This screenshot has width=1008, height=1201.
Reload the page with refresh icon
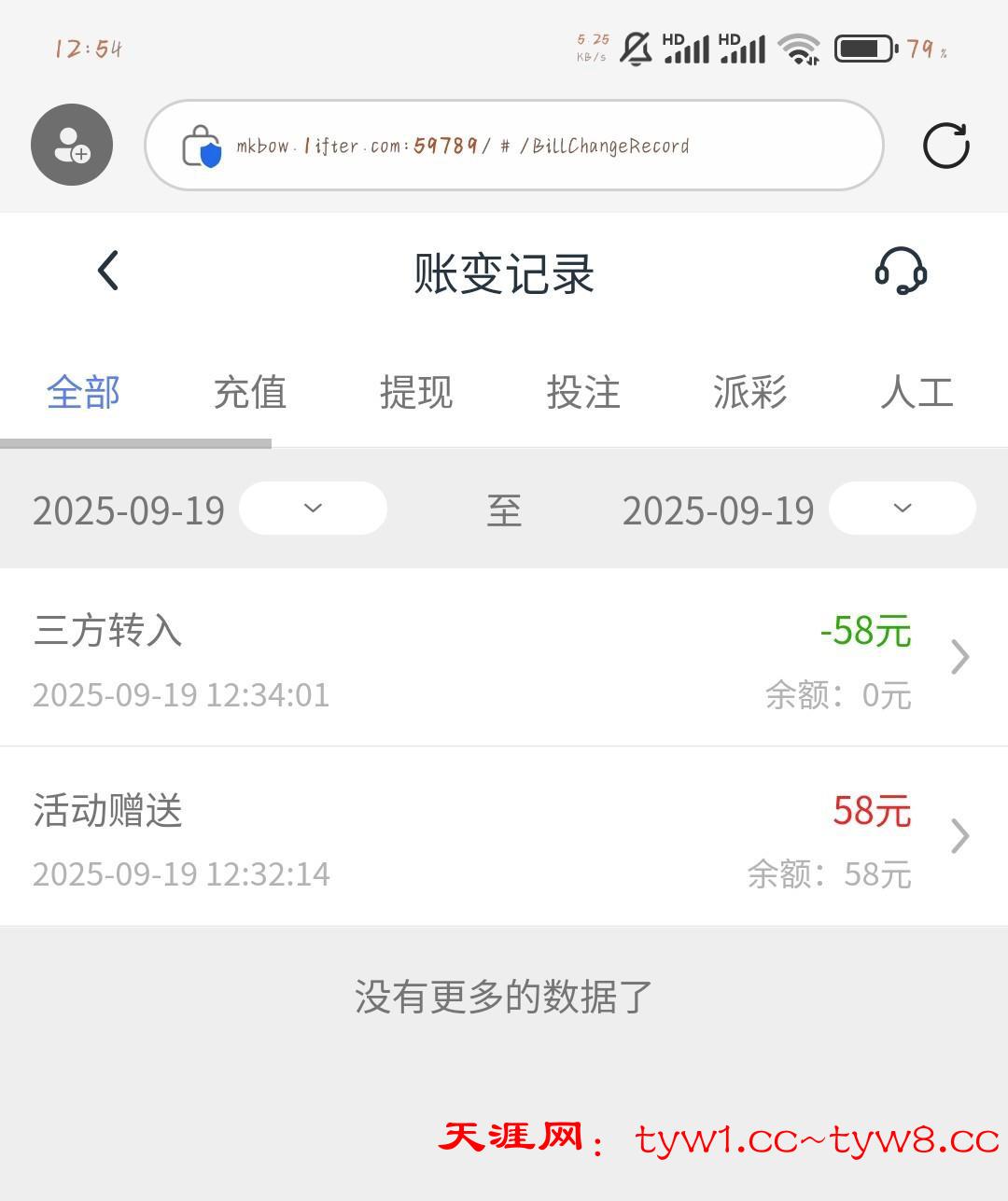(945, 146)
